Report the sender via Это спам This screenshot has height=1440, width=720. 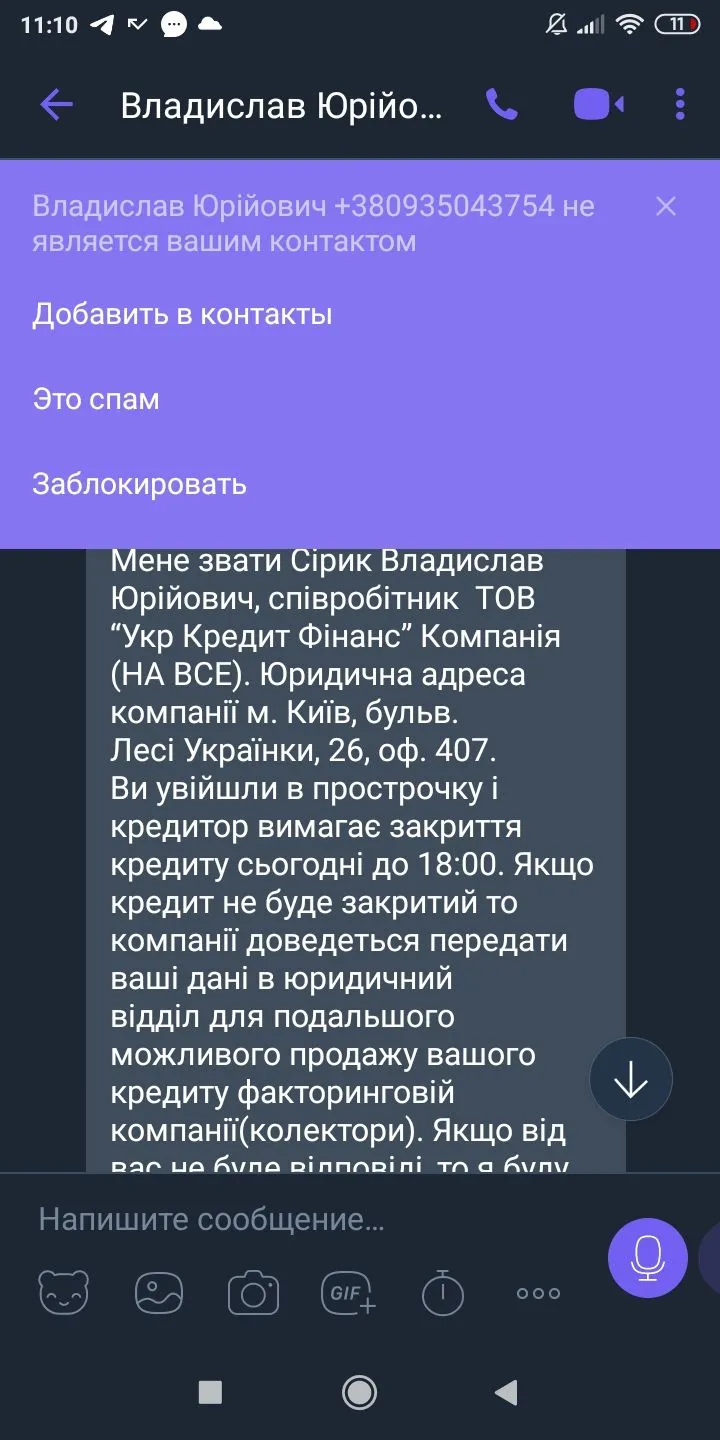pos(96,400)
